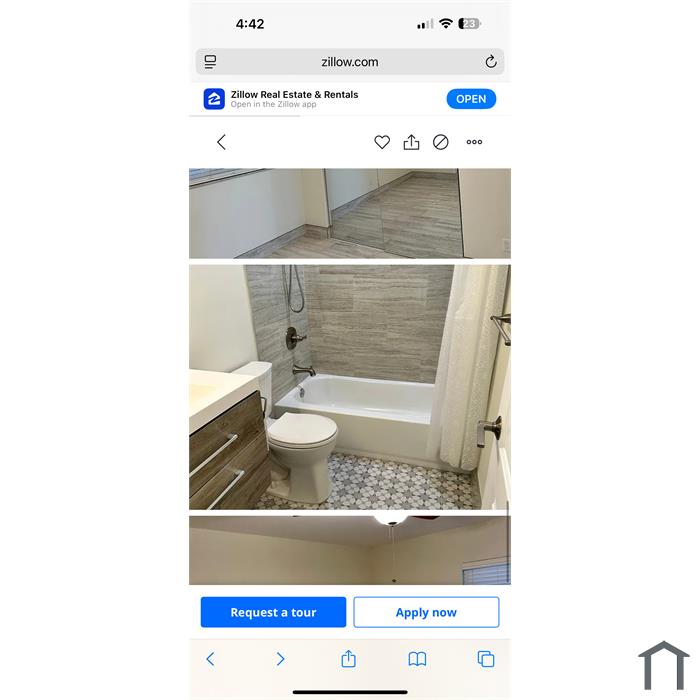Open Safari page settings menu
The height and width of the screenshot is (700, 700).
[x=210, y=62]
